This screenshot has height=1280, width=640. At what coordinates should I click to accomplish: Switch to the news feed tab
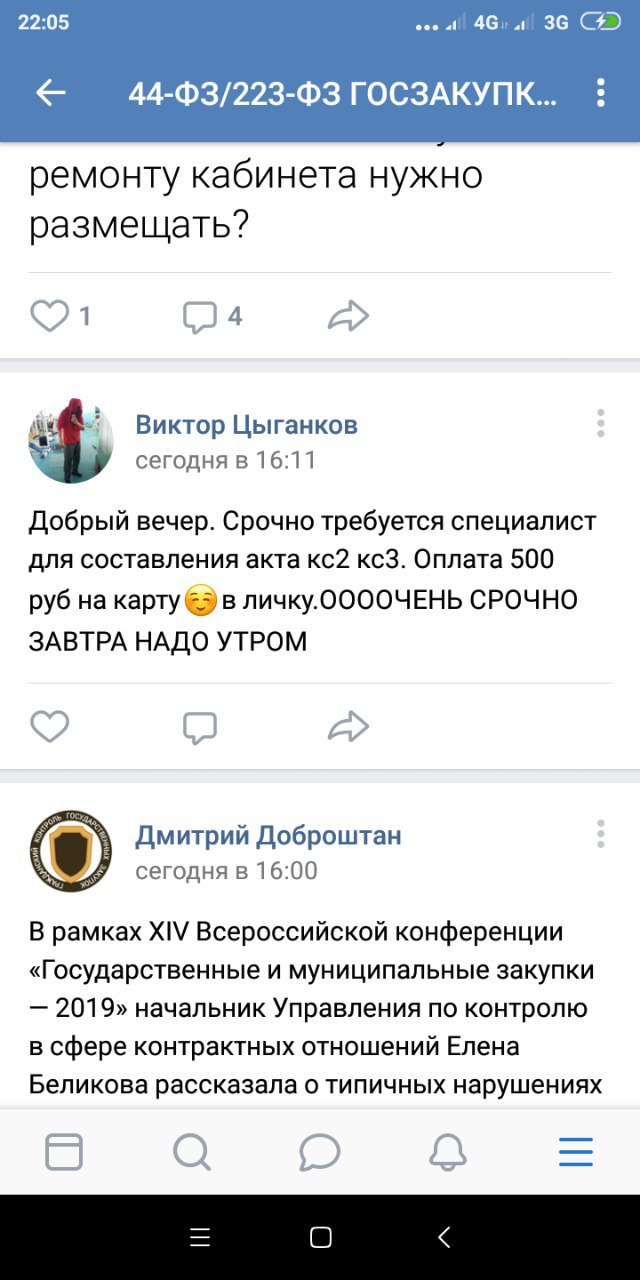[x=64, y=1152]
